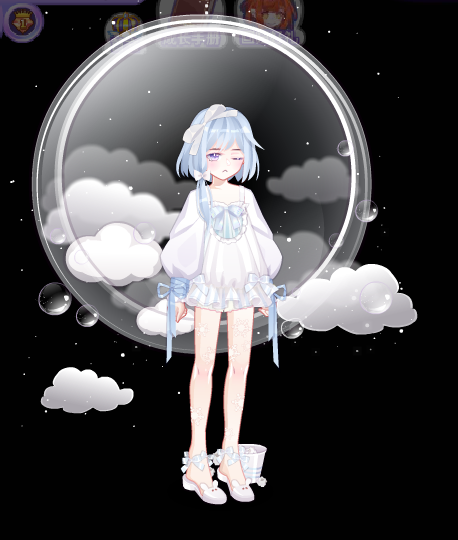Open the orange-haired character button

(269, 21)
